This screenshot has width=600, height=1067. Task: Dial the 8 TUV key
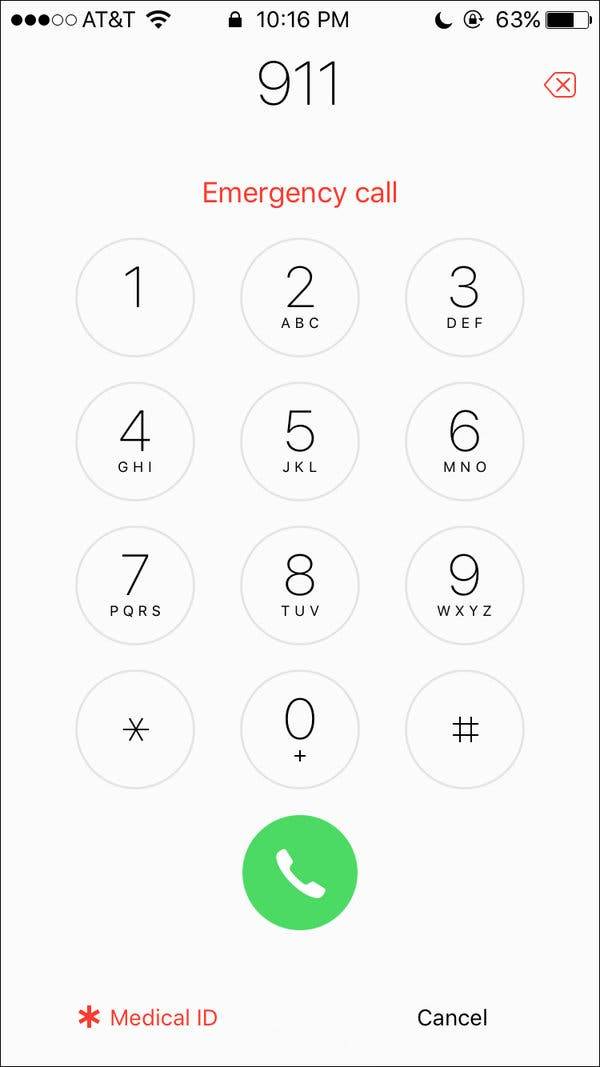[300, 585]
